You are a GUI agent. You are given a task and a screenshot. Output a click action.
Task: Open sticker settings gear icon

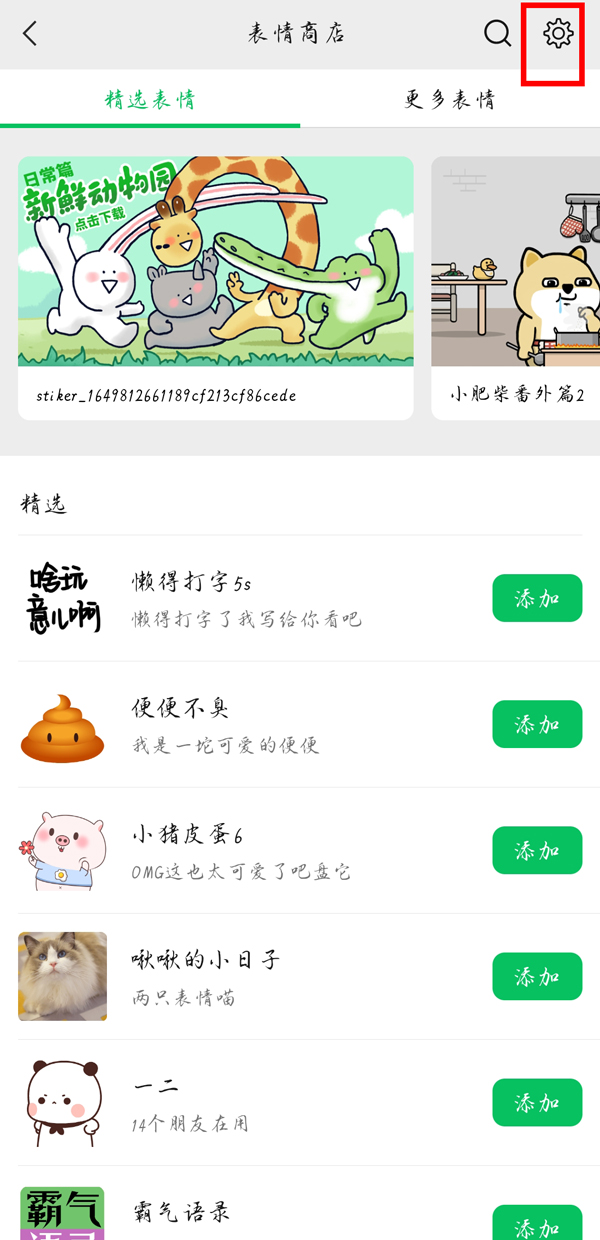coord(558,34)
